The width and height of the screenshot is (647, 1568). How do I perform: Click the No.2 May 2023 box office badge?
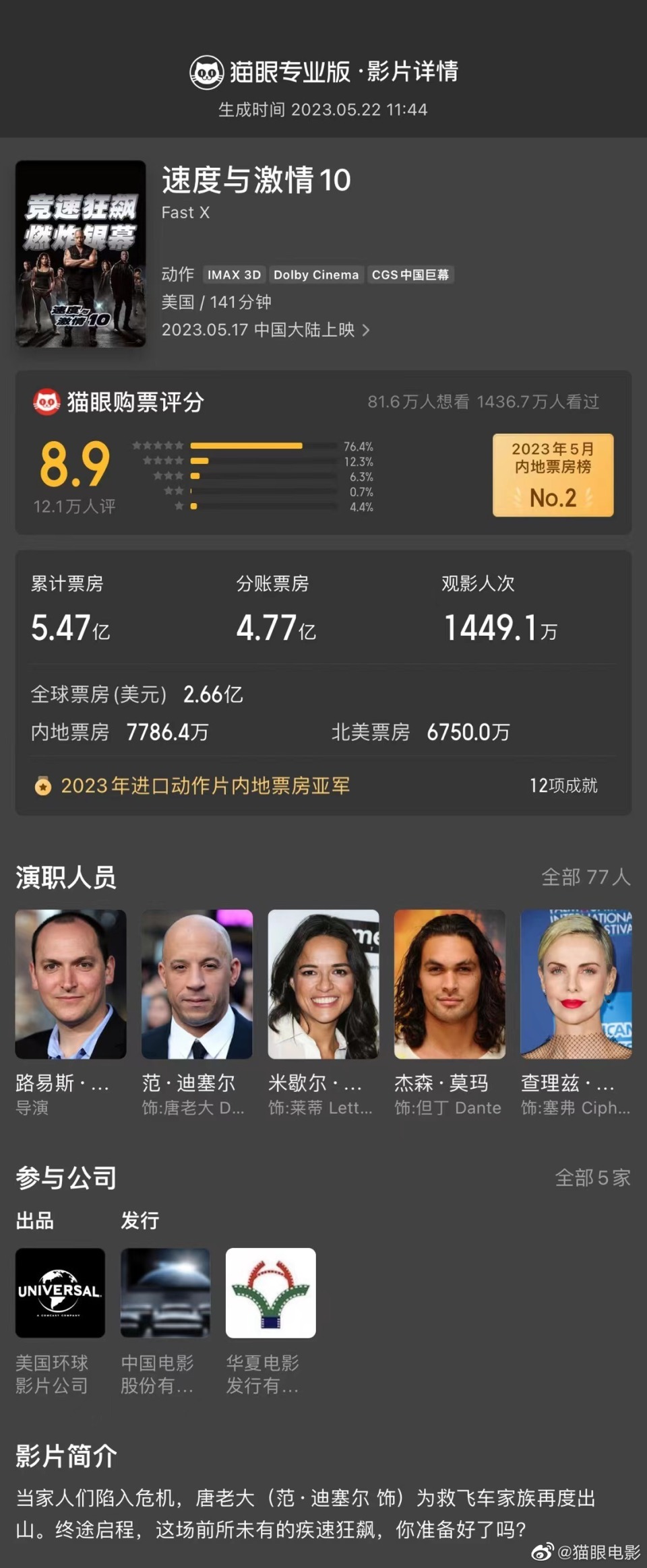[x=553, y=476]
